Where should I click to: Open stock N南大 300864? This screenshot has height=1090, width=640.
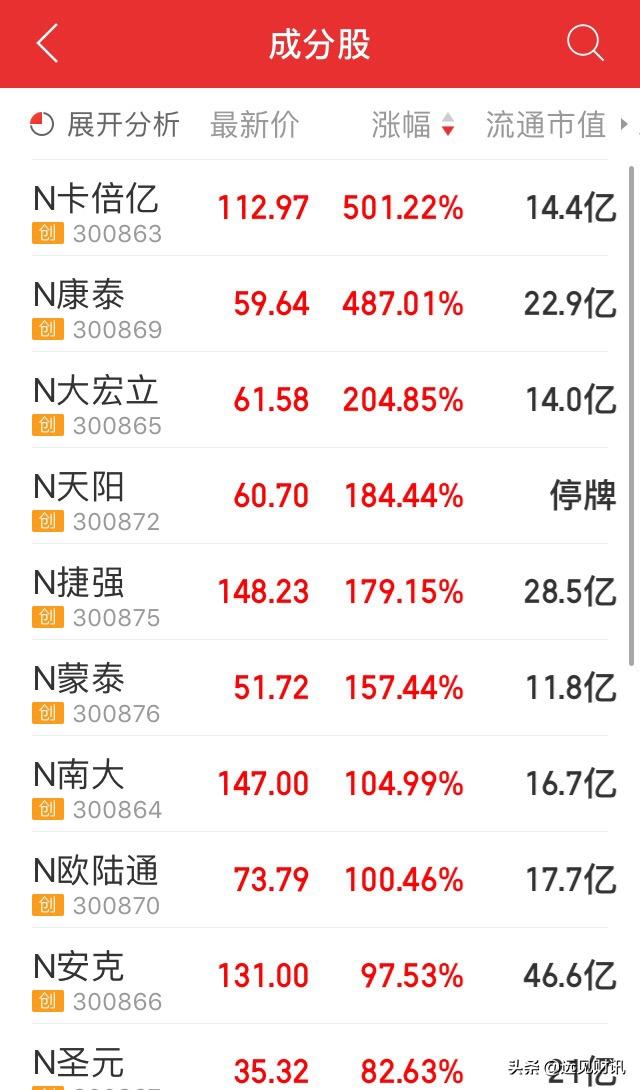click(320, 783)
